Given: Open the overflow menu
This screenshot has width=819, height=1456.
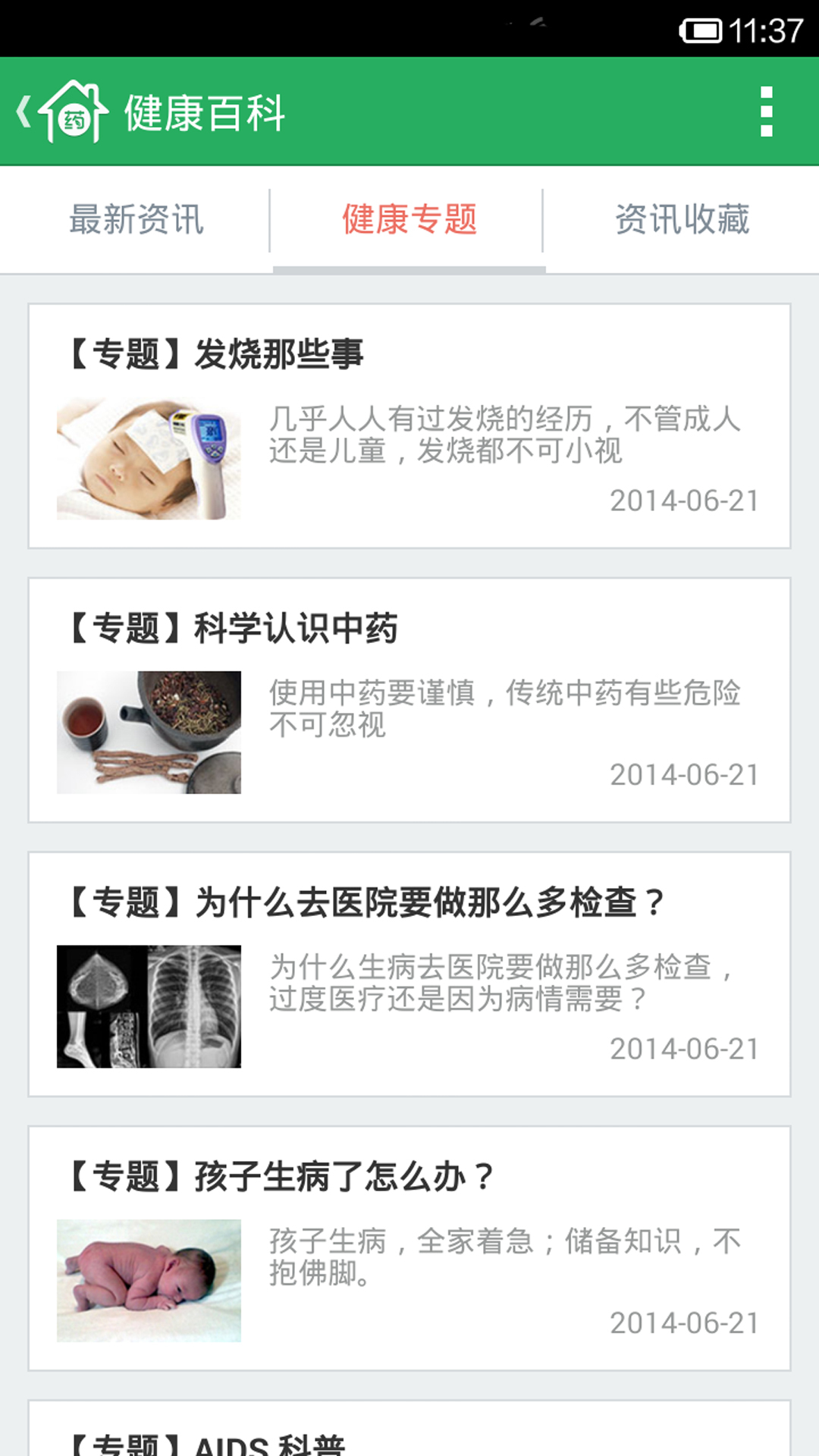Looking at the screenshot, I should pos(766,112).
